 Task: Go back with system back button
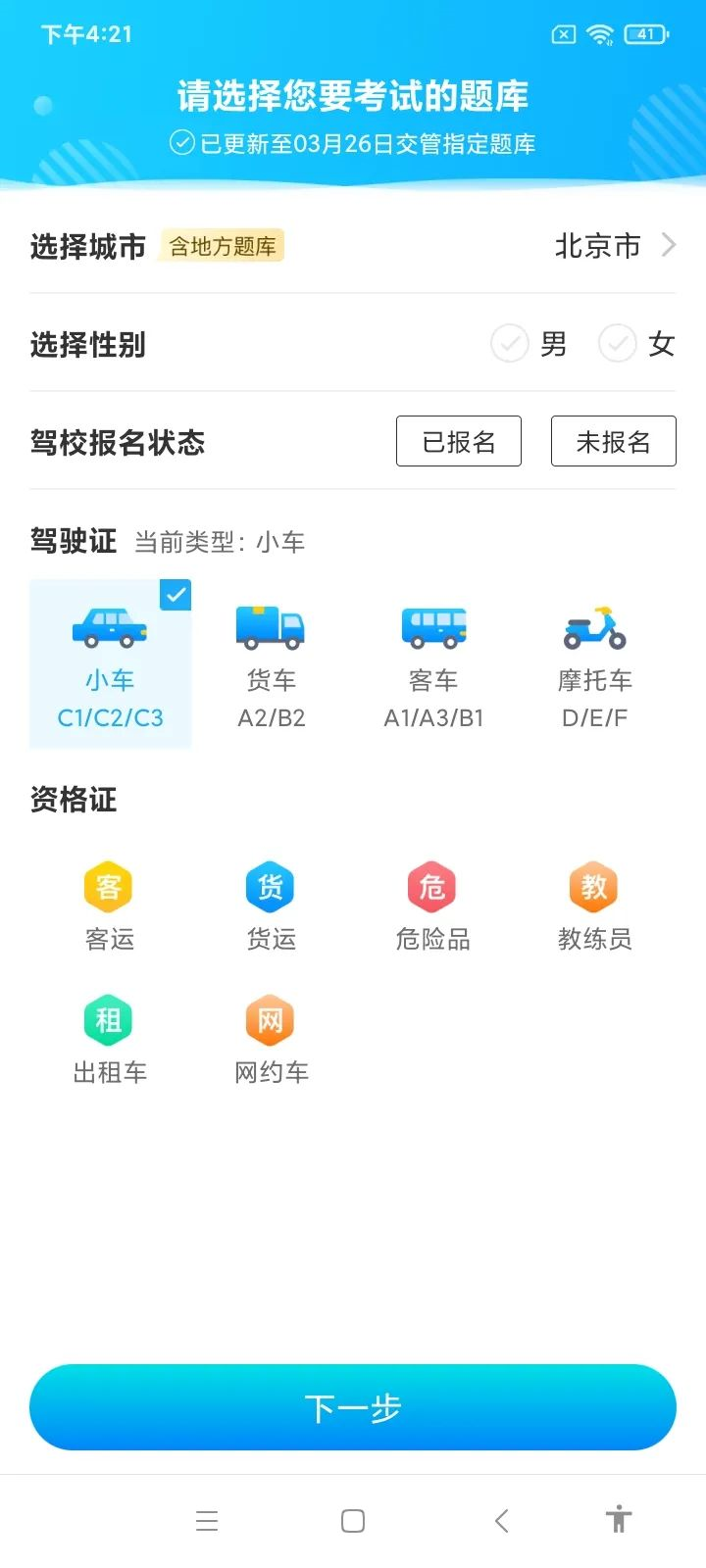click(x=501, y=1521)
